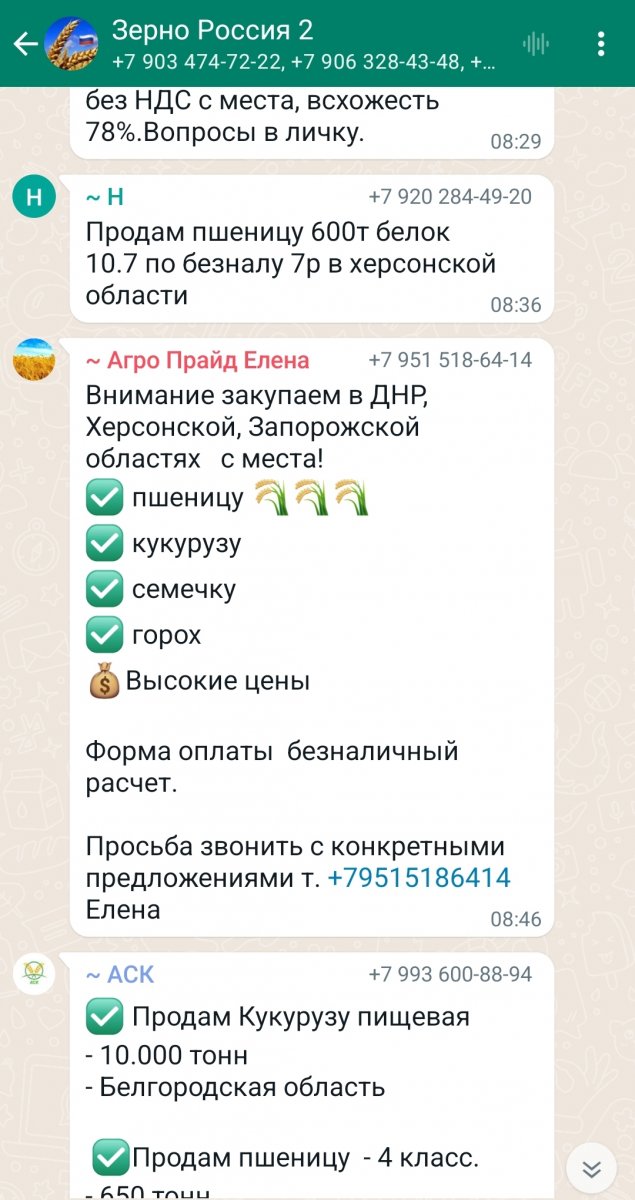Jump to the latest messages
635x1200 pixels.
591,1169
